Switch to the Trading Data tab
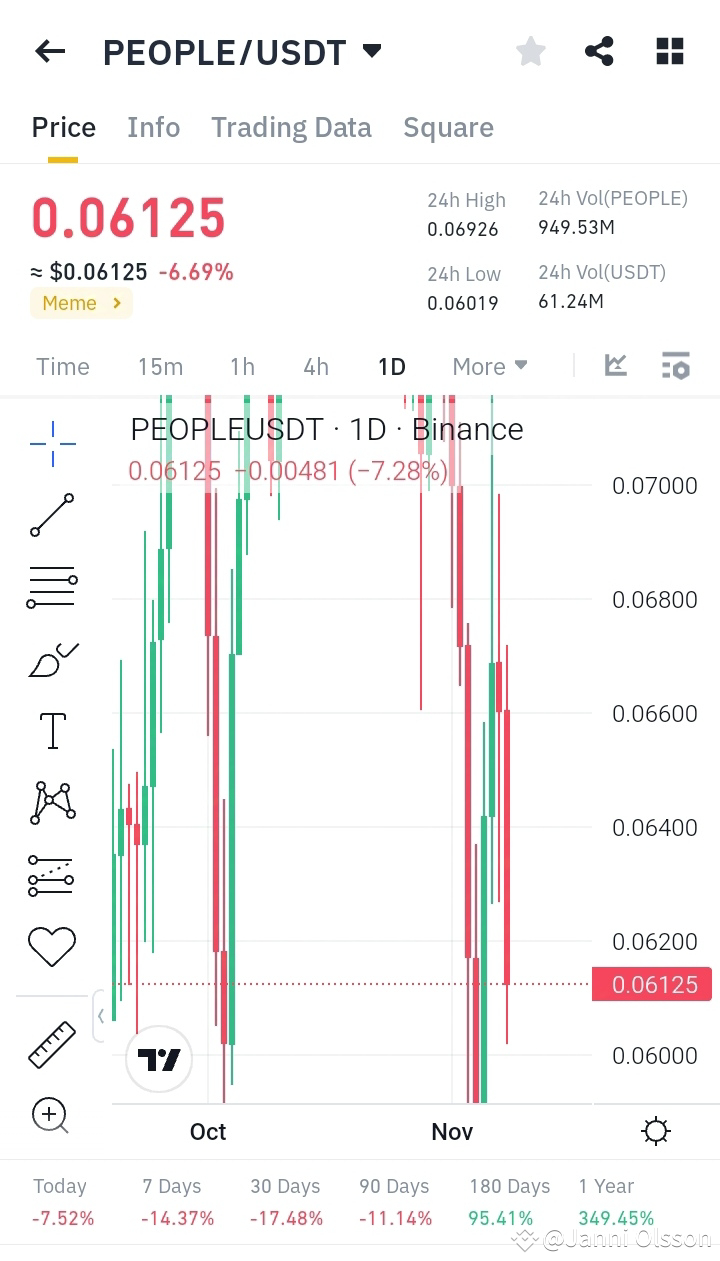The width and height of the screenshot is (720, 1261). pyautogui.click(x=291, y=127)
